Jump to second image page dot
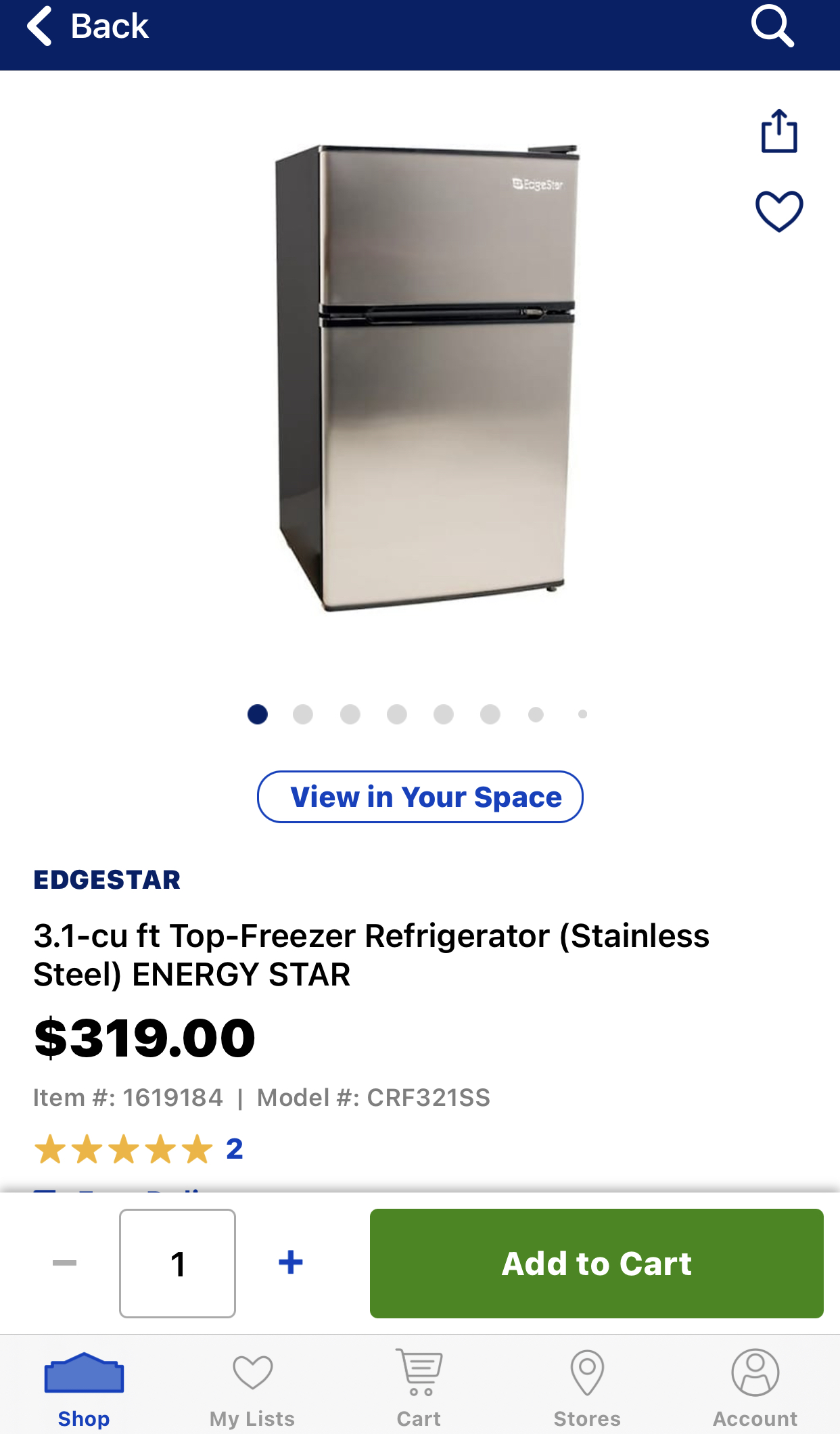This screenshot has height=1434, width=840. pyautogui.click(x=303, y=714)
